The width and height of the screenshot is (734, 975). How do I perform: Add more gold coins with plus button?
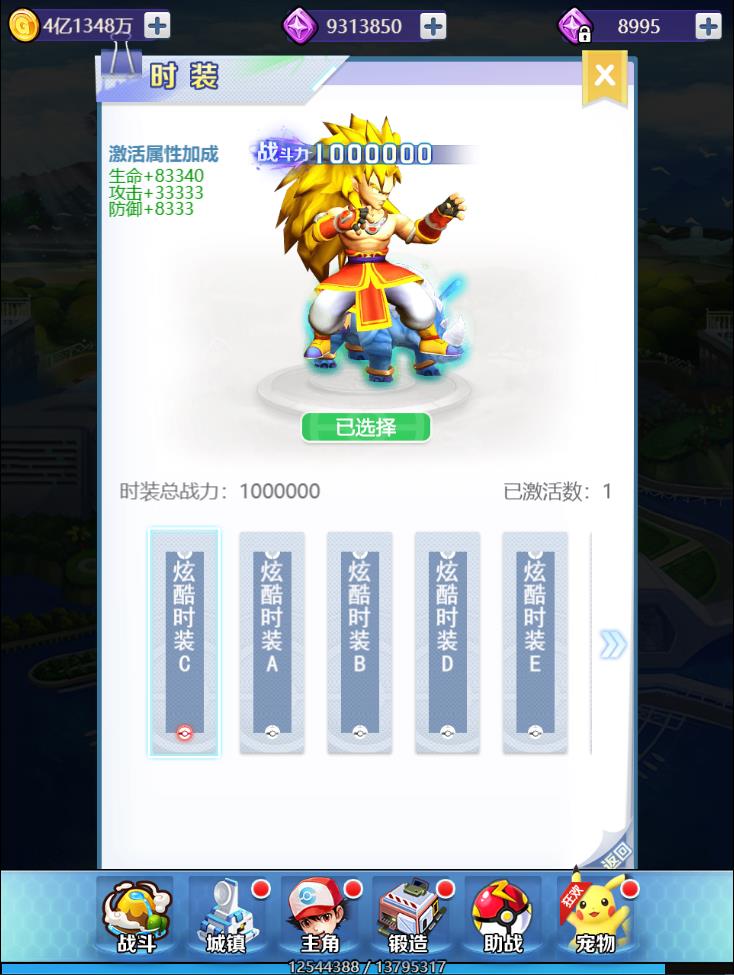pos(157,26)
